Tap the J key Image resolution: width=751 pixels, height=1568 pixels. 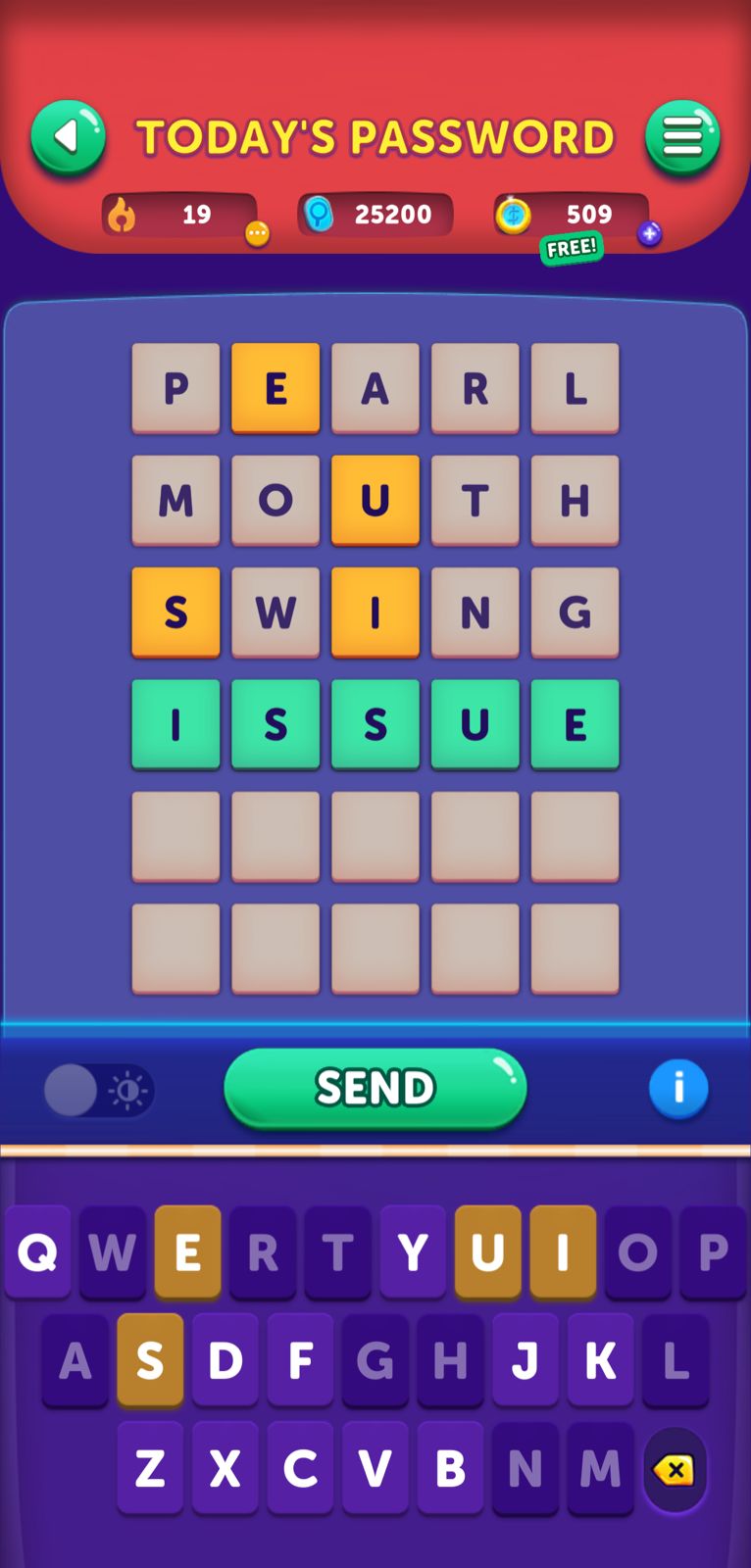tap(526, 1360)
